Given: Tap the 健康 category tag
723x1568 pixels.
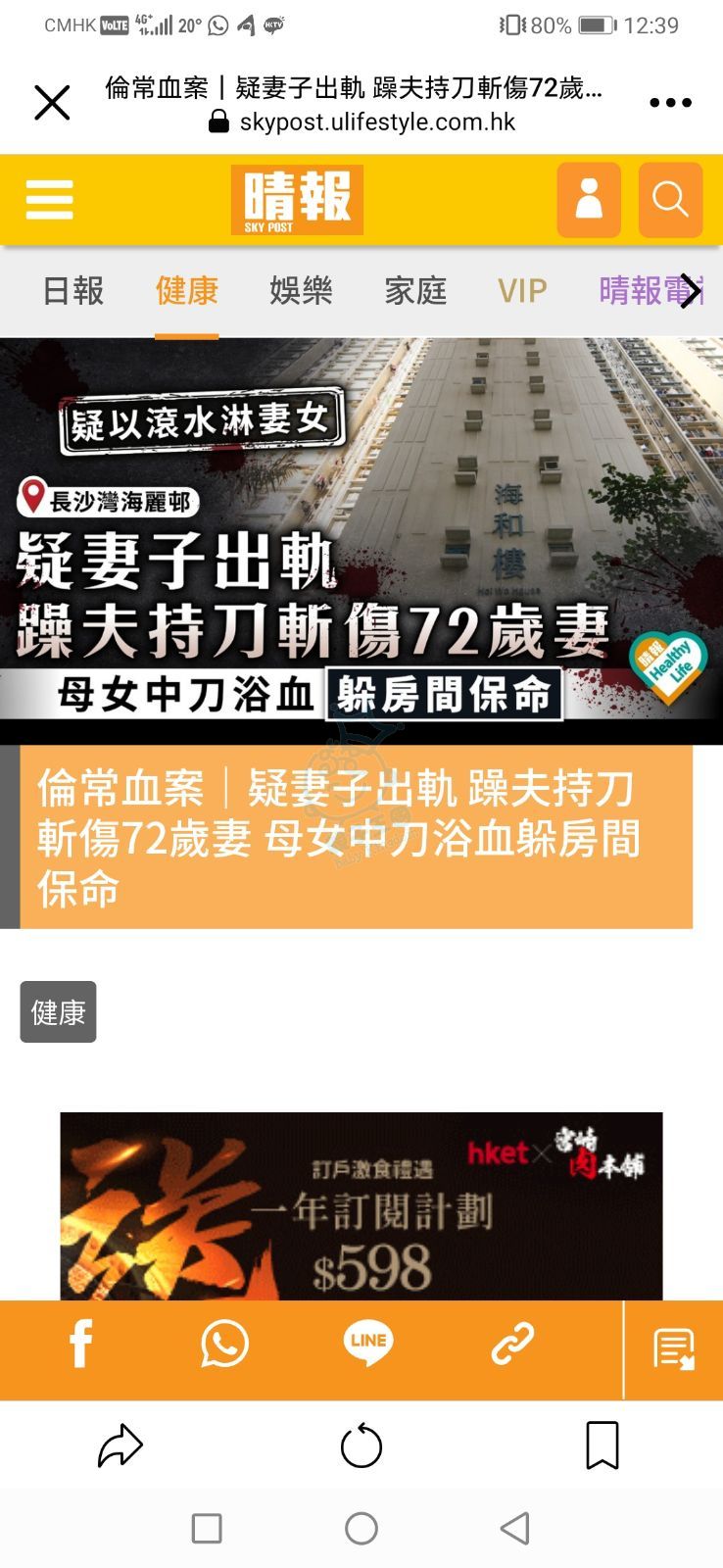Looking at the screenshot, I should click(58, 1011).
